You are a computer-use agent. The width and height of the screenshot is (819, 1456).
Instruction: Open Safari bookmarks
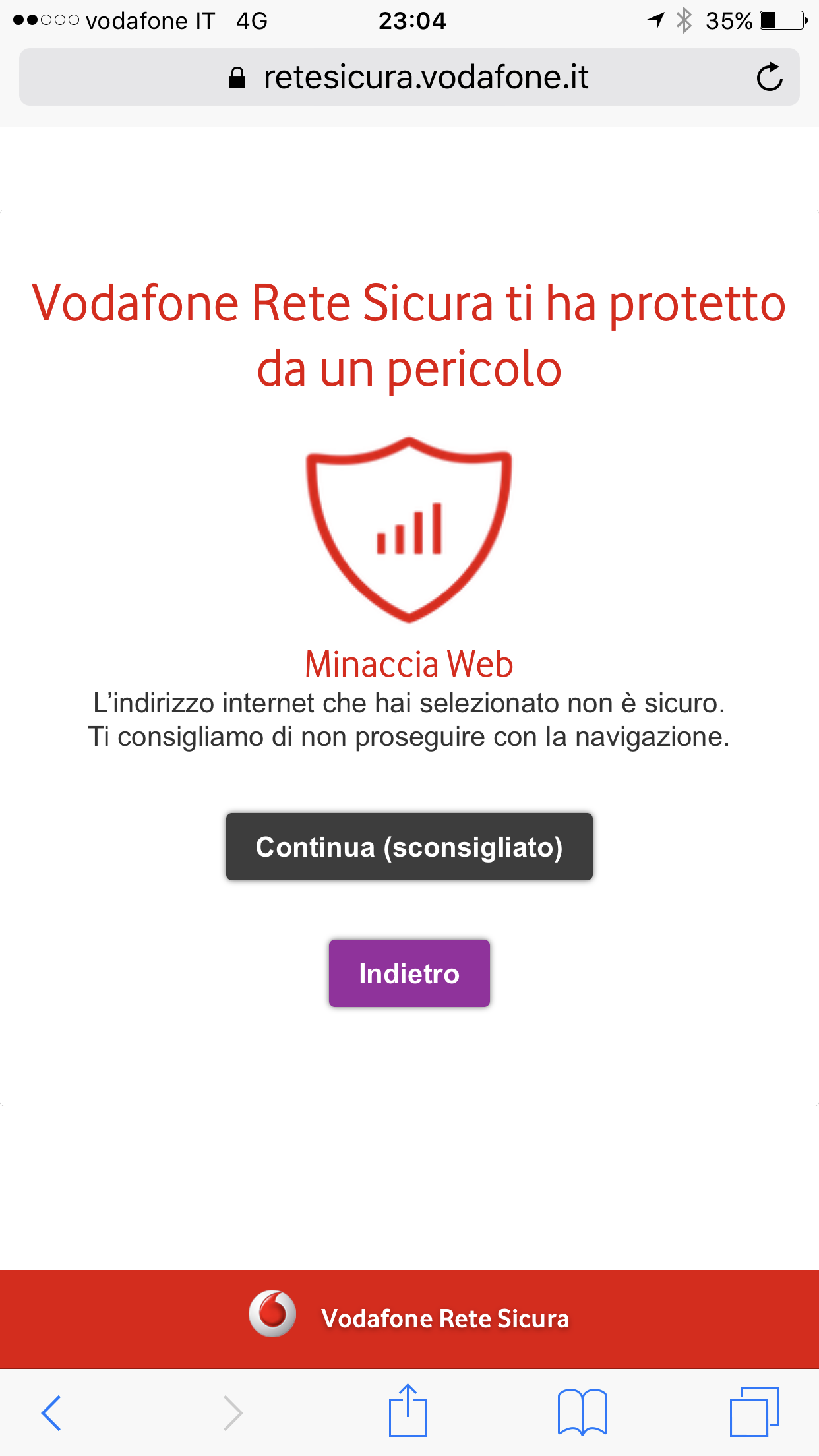click(582, 1412)
